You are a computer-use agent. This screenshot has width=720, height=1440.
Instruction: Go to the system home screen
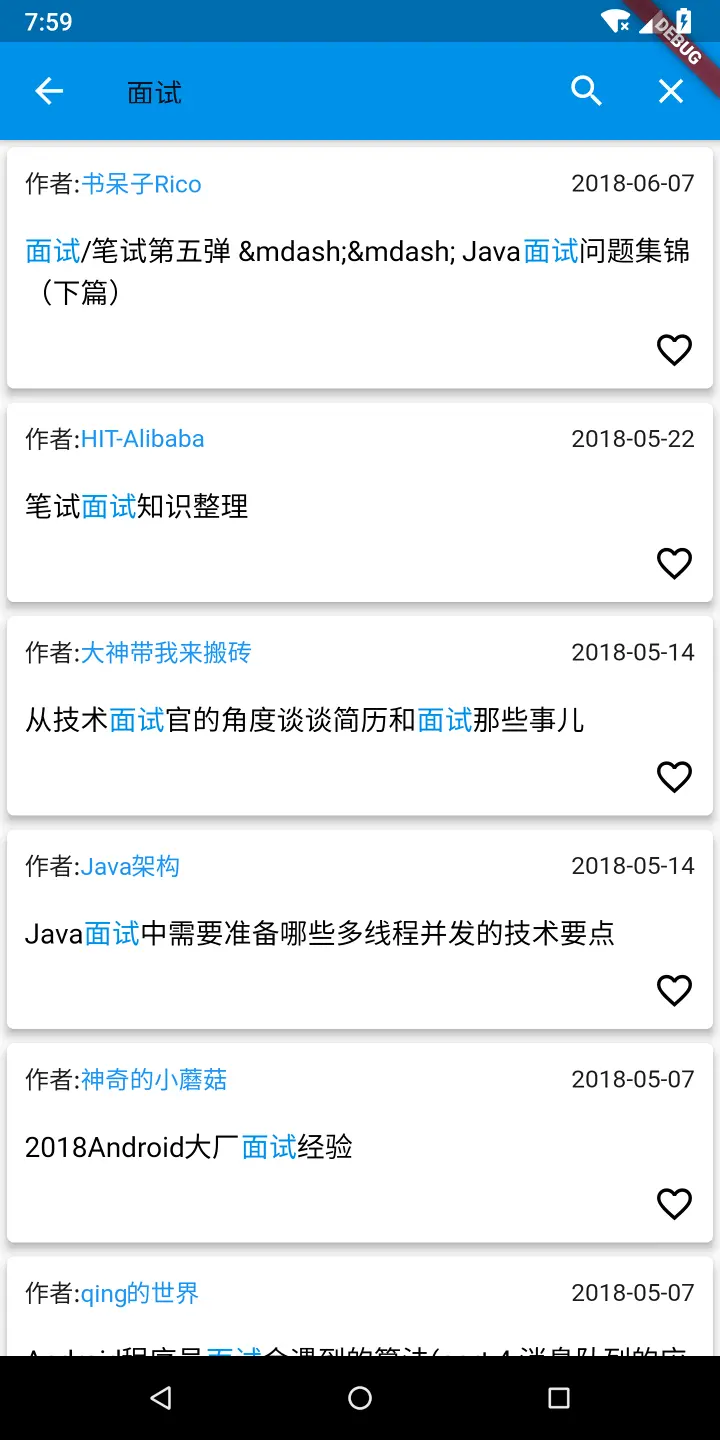(360, 1398)
